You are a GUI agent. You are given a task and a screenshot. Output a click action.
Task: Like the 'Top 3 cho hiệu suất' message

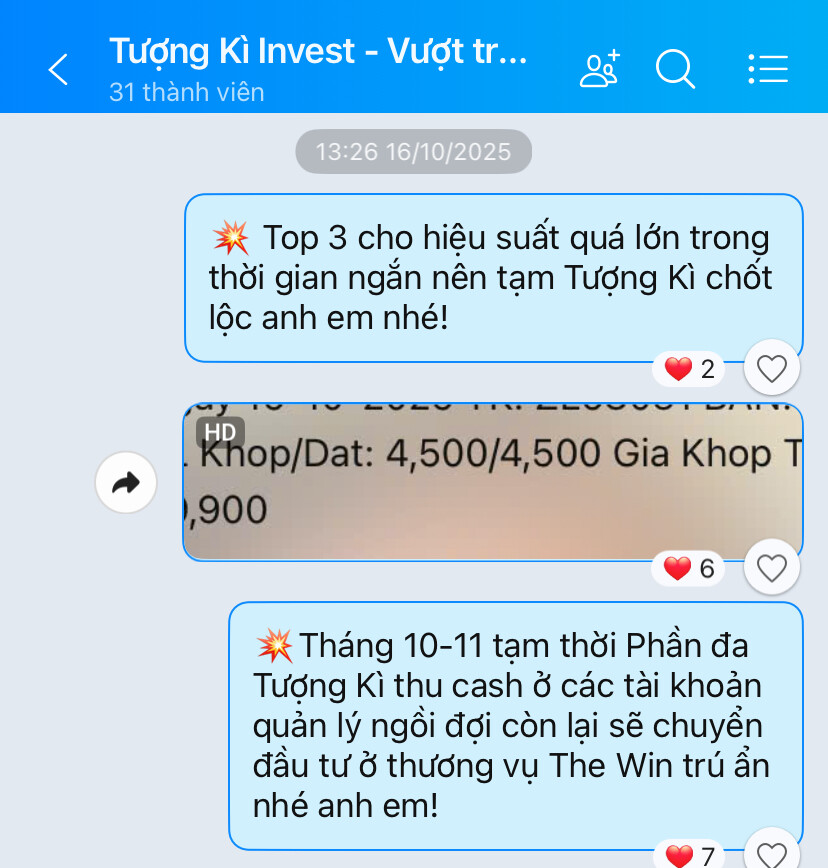click(x=771, y=369)
